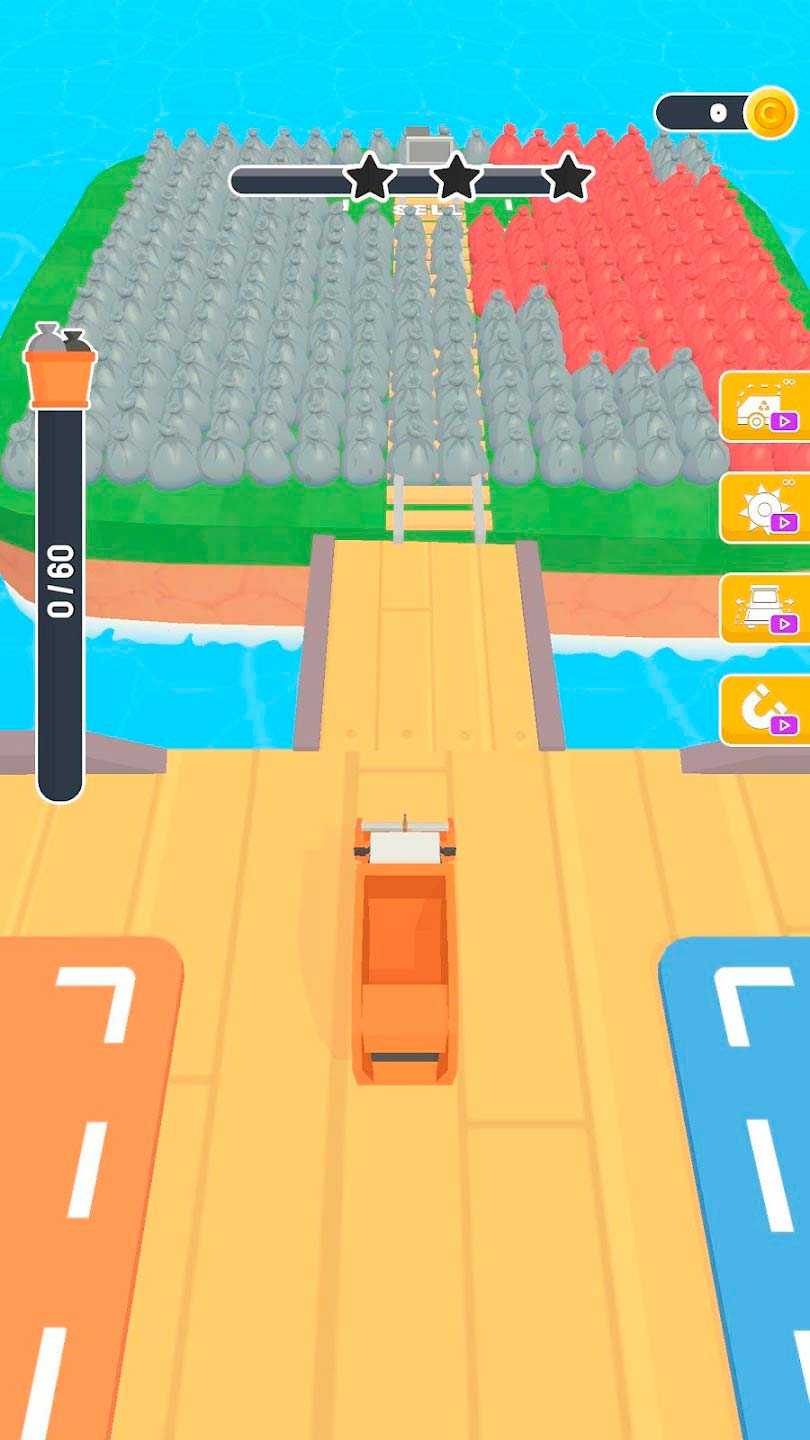
Task: Activate the saw blade power-up
Action: [765, 508]
